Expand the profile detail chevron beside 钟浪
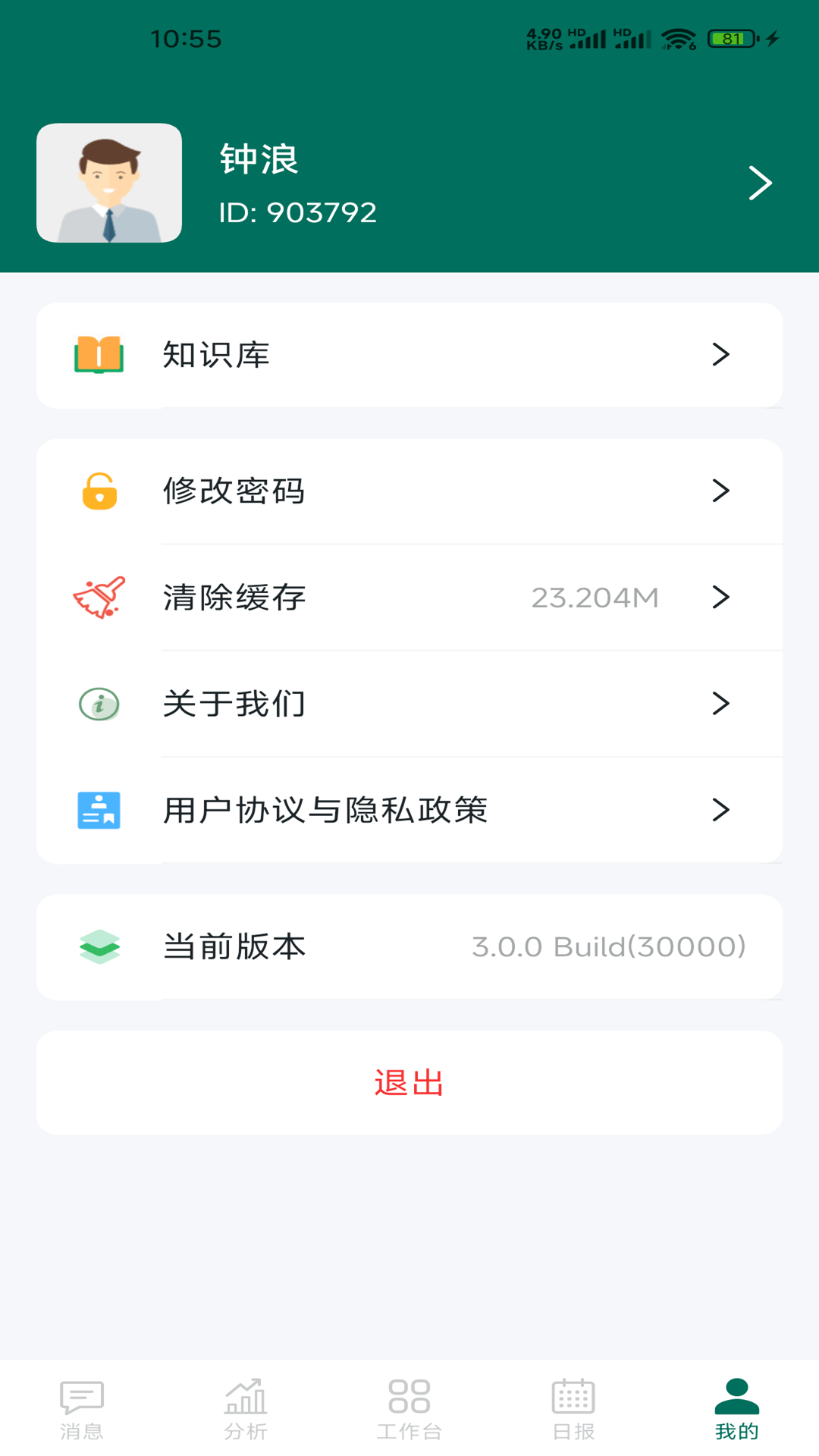 (761, 182)
